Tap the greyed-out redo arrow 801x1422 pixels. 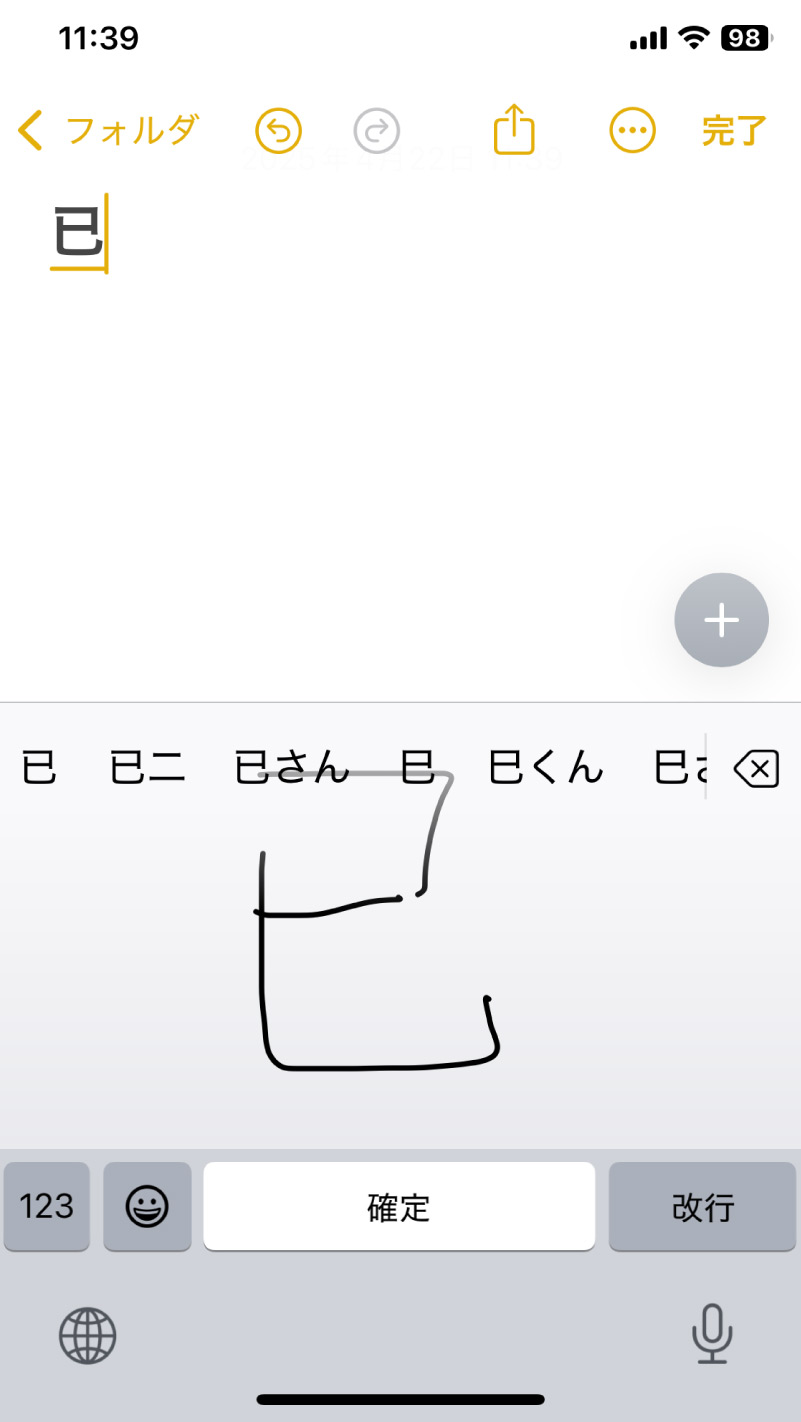(377, 131)
